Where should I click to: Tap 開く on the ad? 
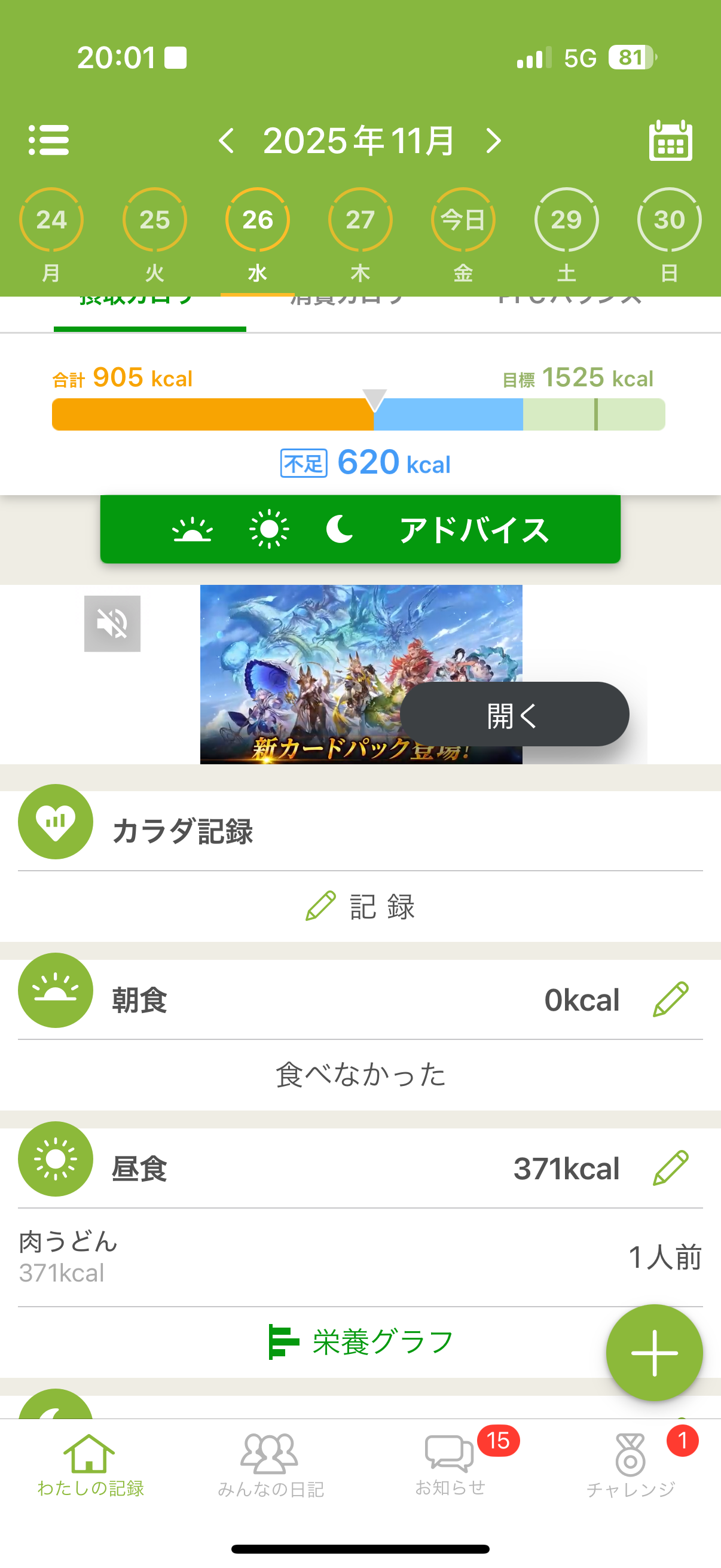coord(514,715)
